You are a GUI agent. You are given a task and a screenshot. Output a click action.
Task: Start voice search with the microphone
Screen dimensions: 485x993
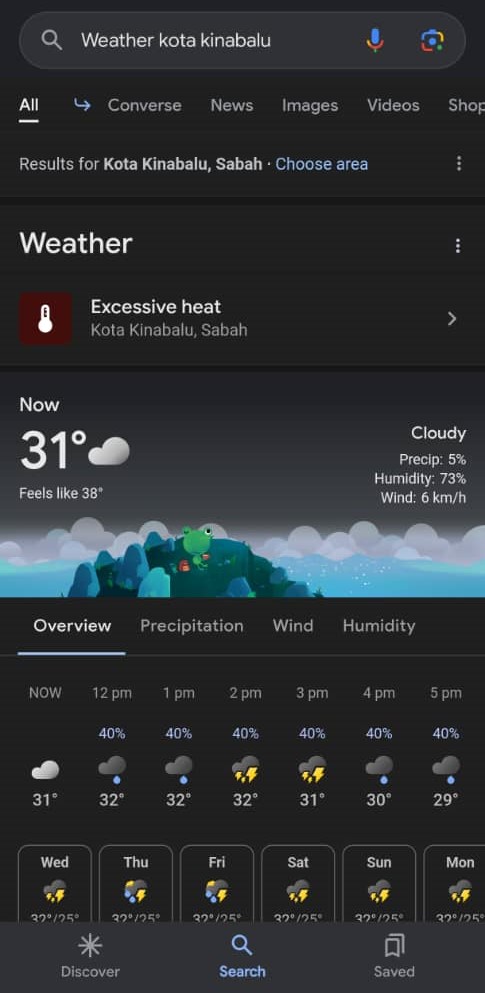(x=375, y=41)
